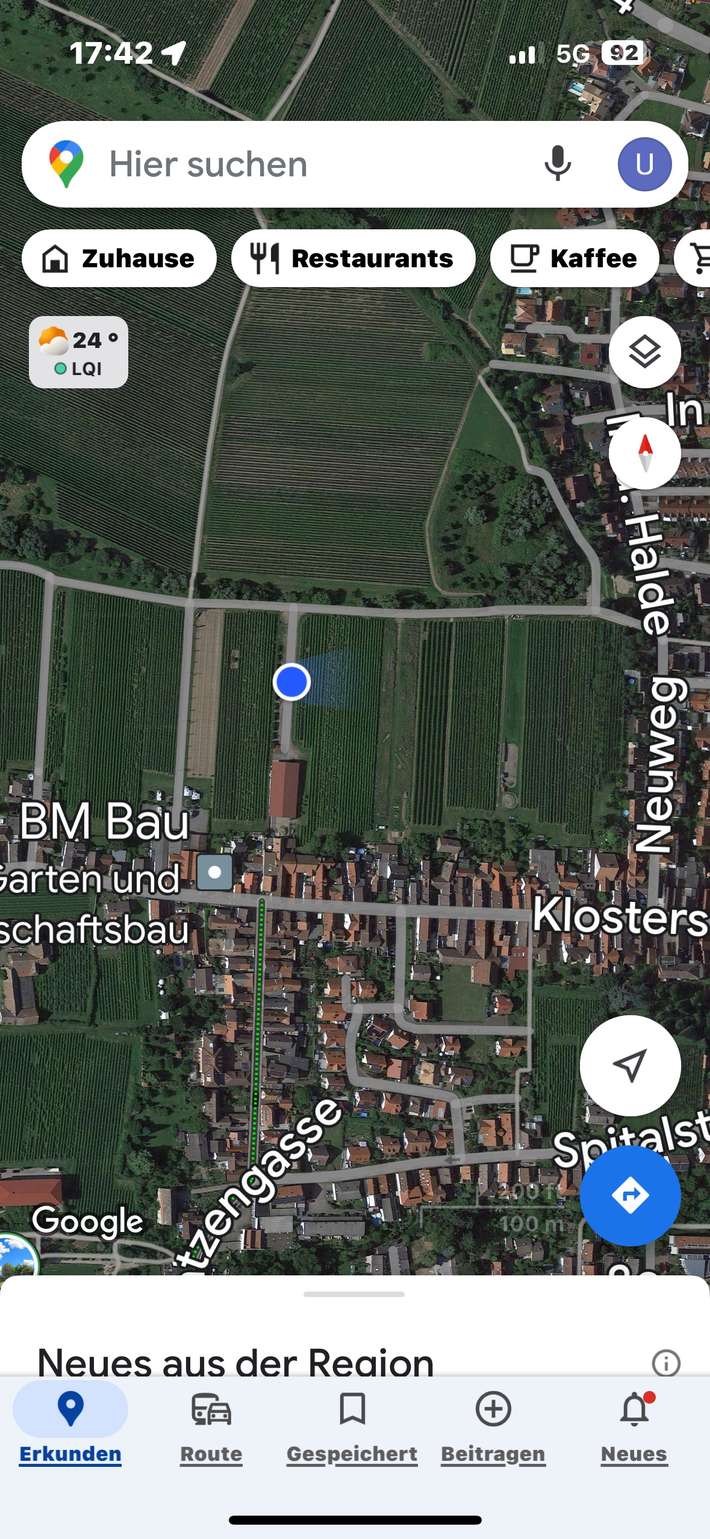
Task: Open the map layers selector
Action: pyautogui.click(x=645, y=352)
